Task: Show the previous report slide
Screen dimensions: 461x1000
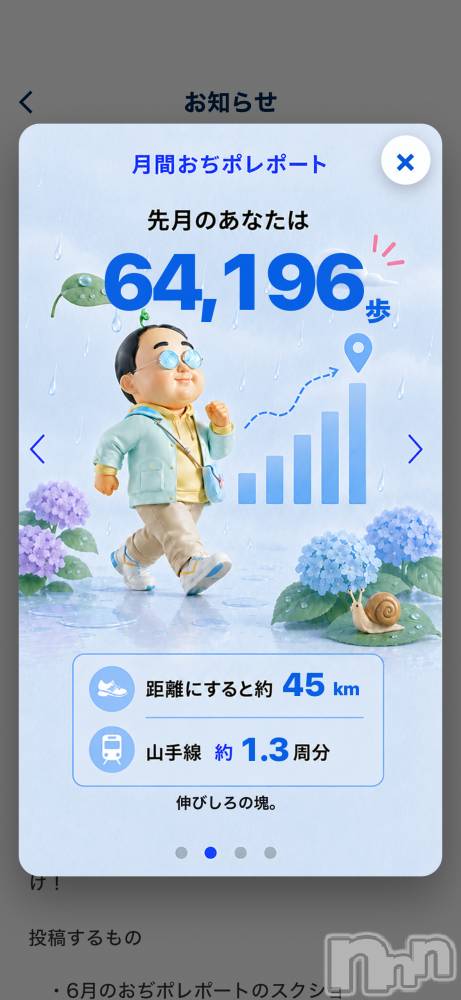Action: click(x=38, y=449)
